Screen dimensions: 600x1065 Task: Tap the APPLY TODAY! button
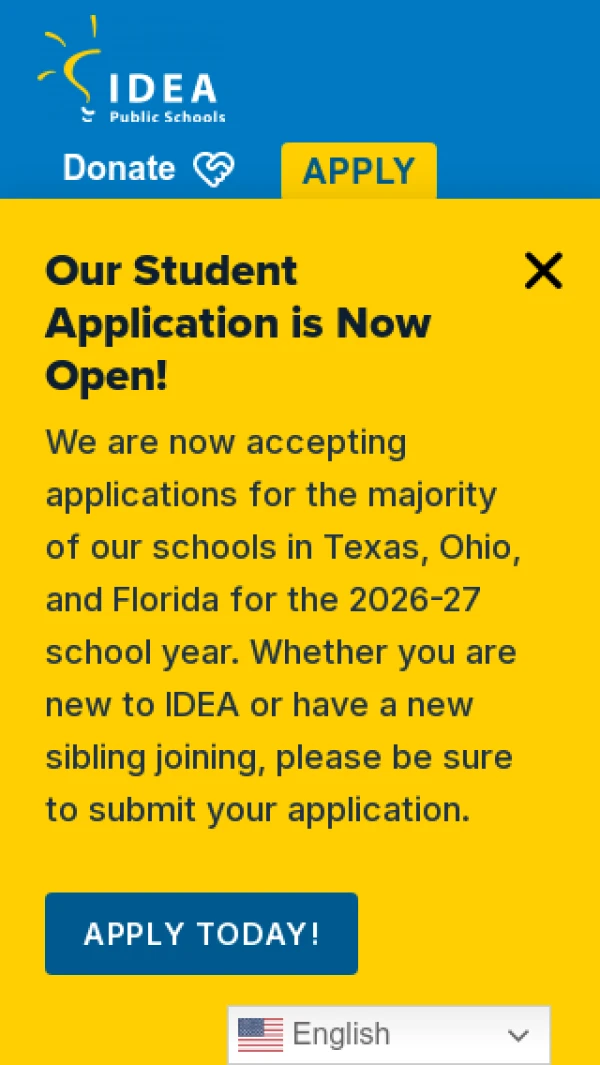(201, 933)
